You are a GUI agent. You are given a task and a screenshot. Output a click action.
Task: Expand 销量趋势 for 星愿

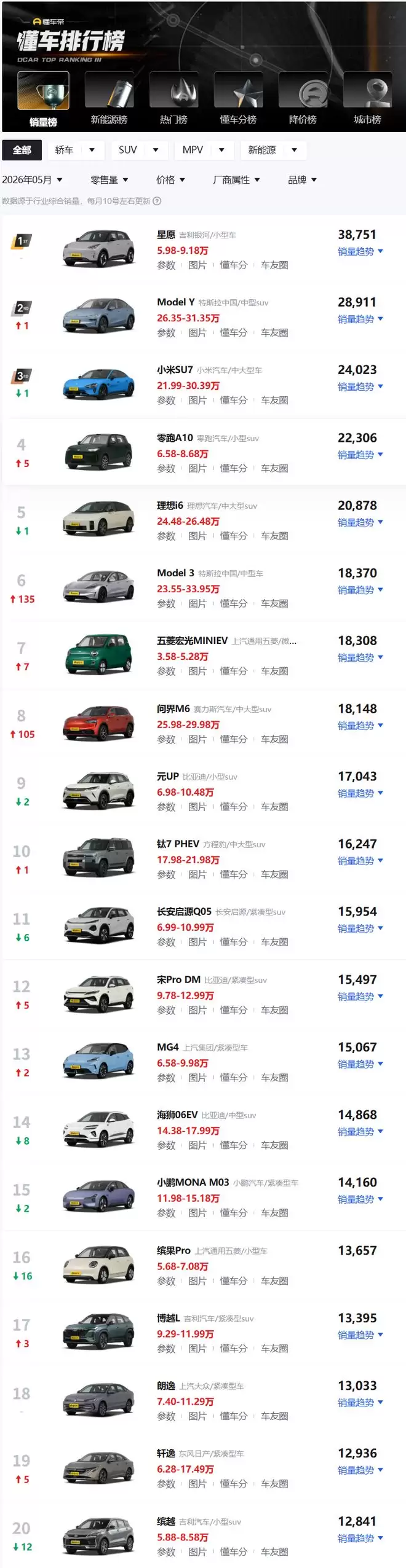[x=360, y=251]
